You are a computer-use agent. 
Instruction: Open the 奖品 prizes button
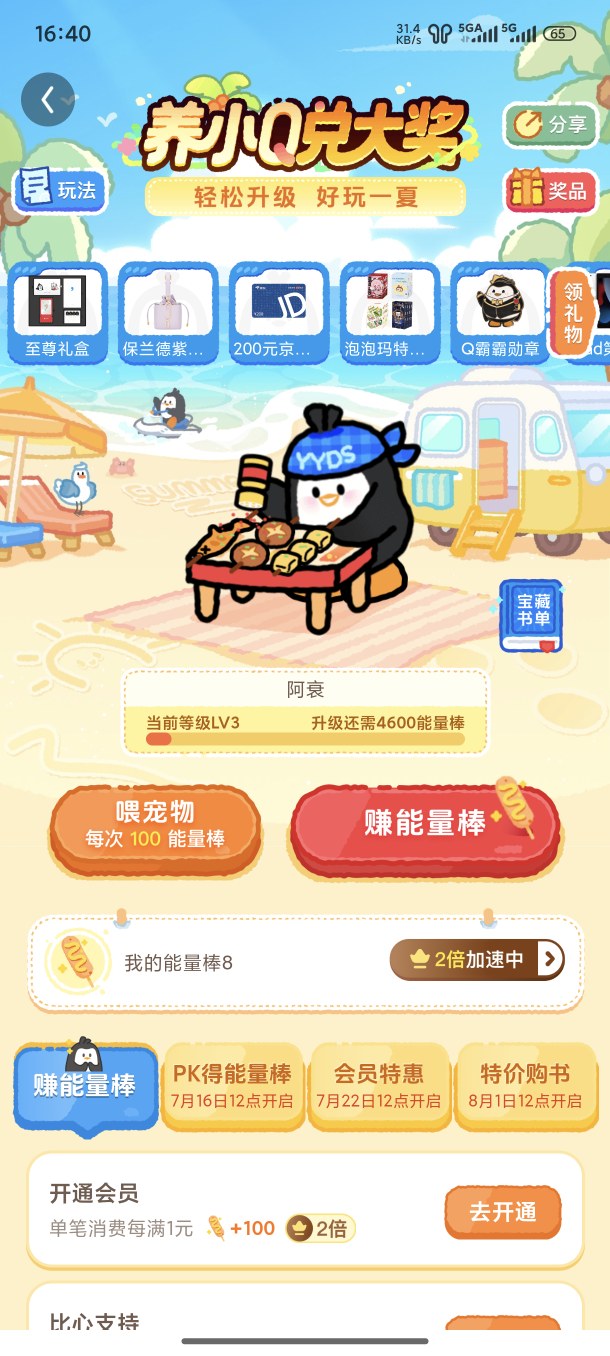550,191
